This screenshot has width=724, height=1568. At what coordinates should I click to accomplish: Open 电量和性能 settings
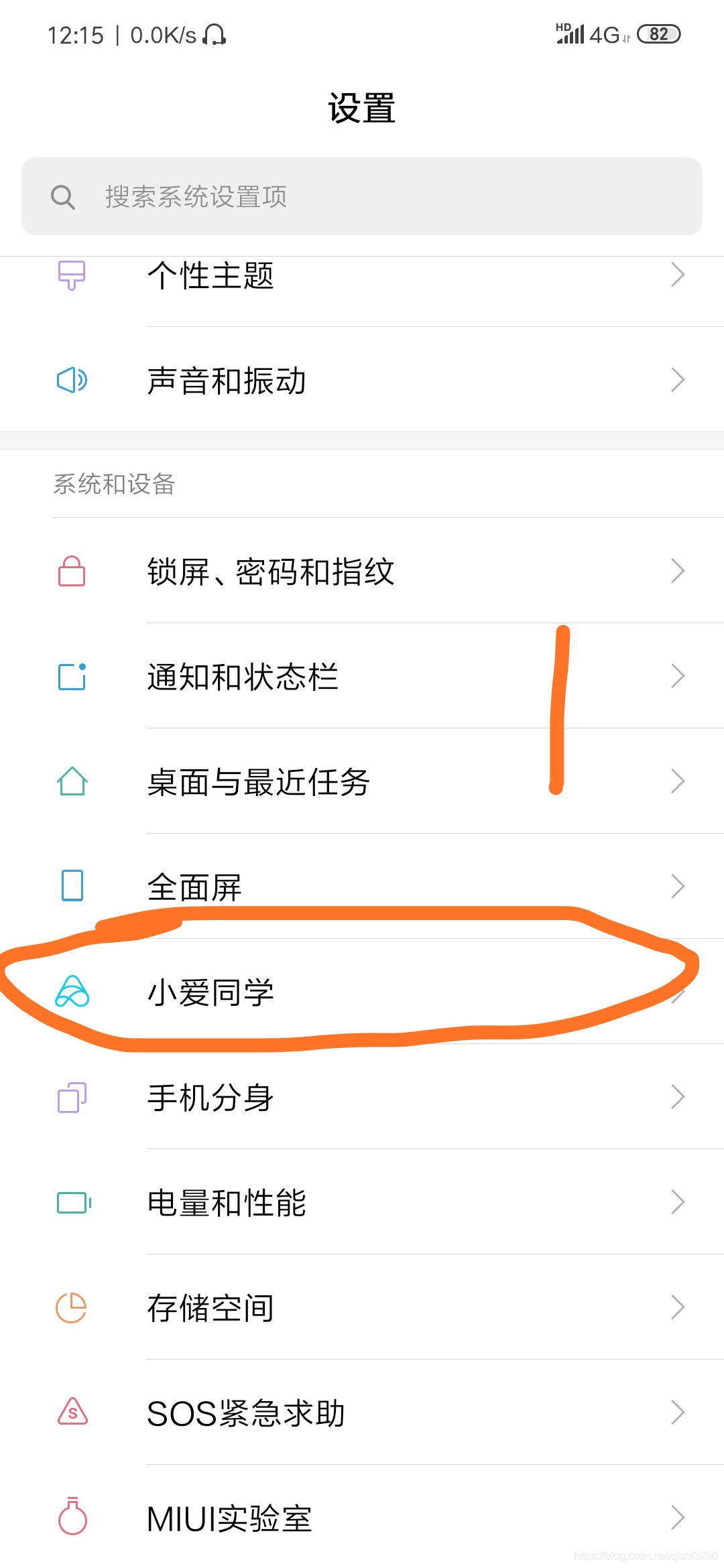pyautogui.click(x=362, y=1203)
